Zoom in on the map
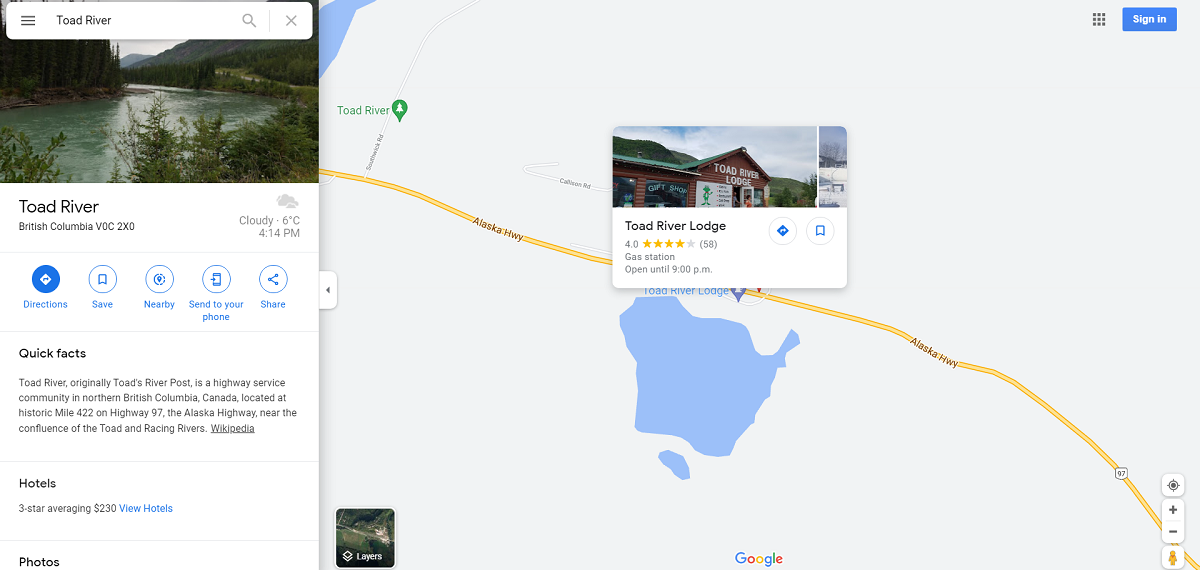The height and width of the screenshot is (570, 1200). click(x=1173, y=509)
